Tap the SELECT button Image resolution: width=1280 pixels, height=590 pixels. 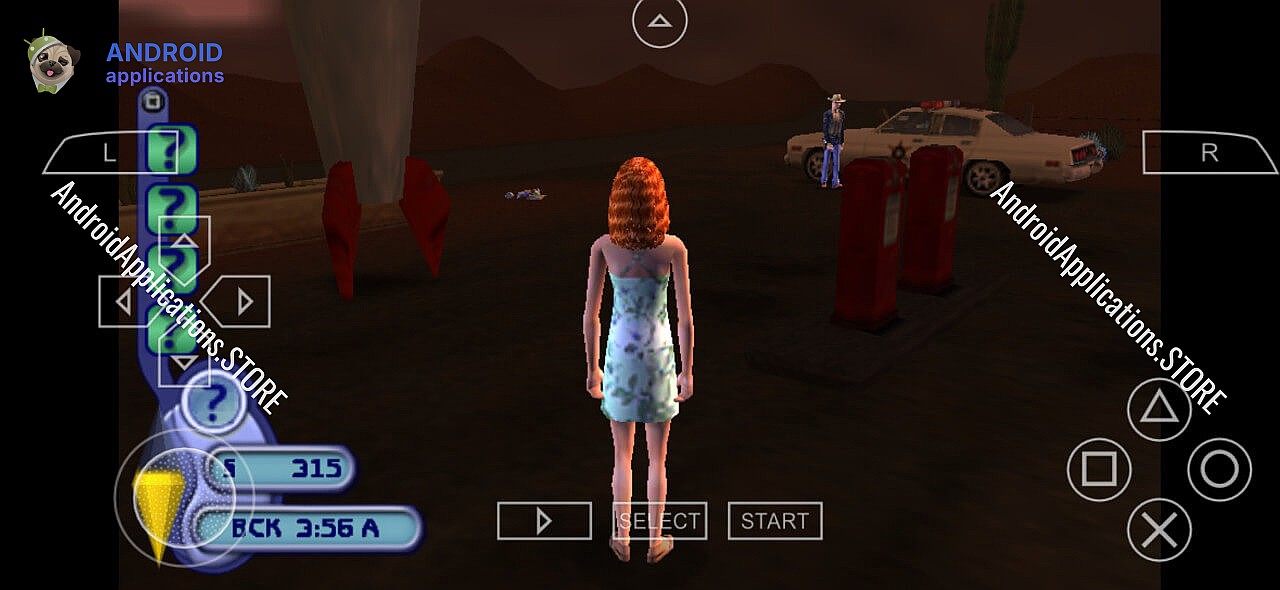click(x=660, y=521)
